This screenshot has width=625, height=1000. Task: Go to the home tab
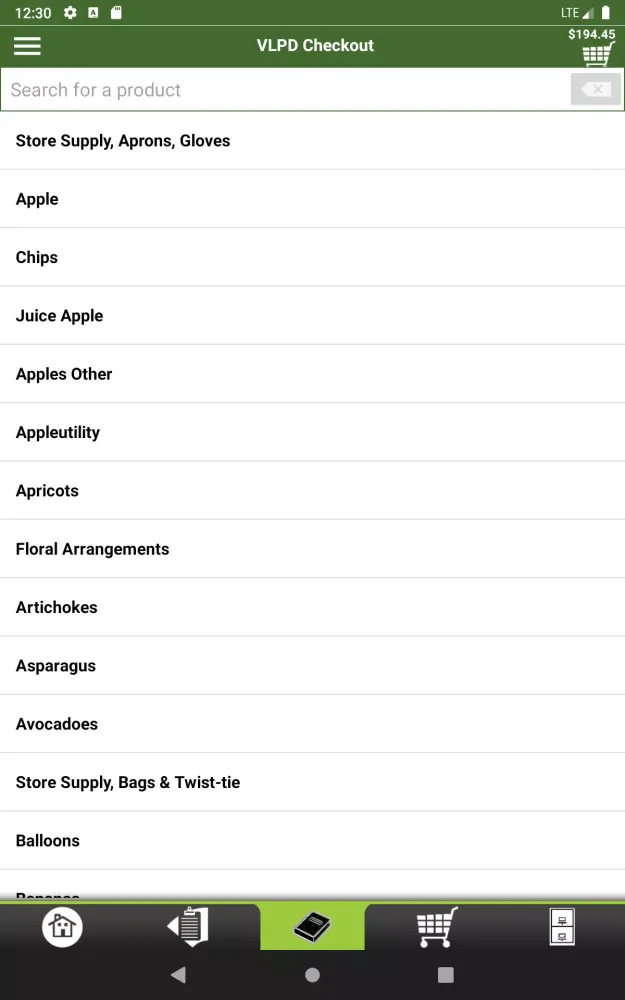click(x=62, y=927)
